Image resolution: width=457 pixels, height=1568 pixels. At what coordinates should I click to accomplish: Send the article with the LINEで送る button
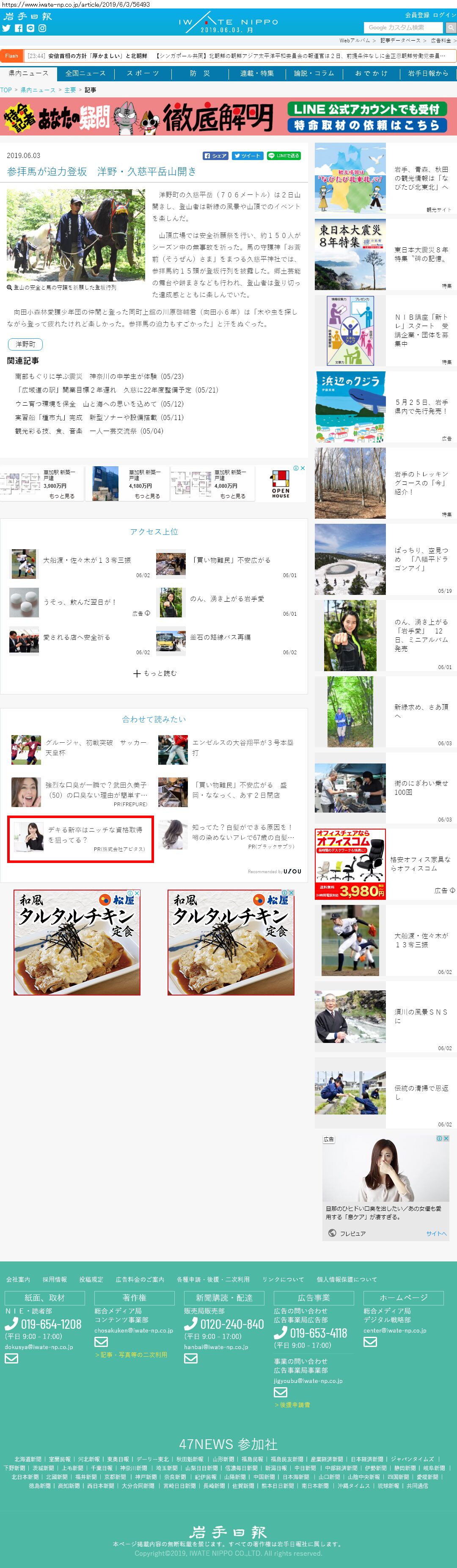pos(284,156)
